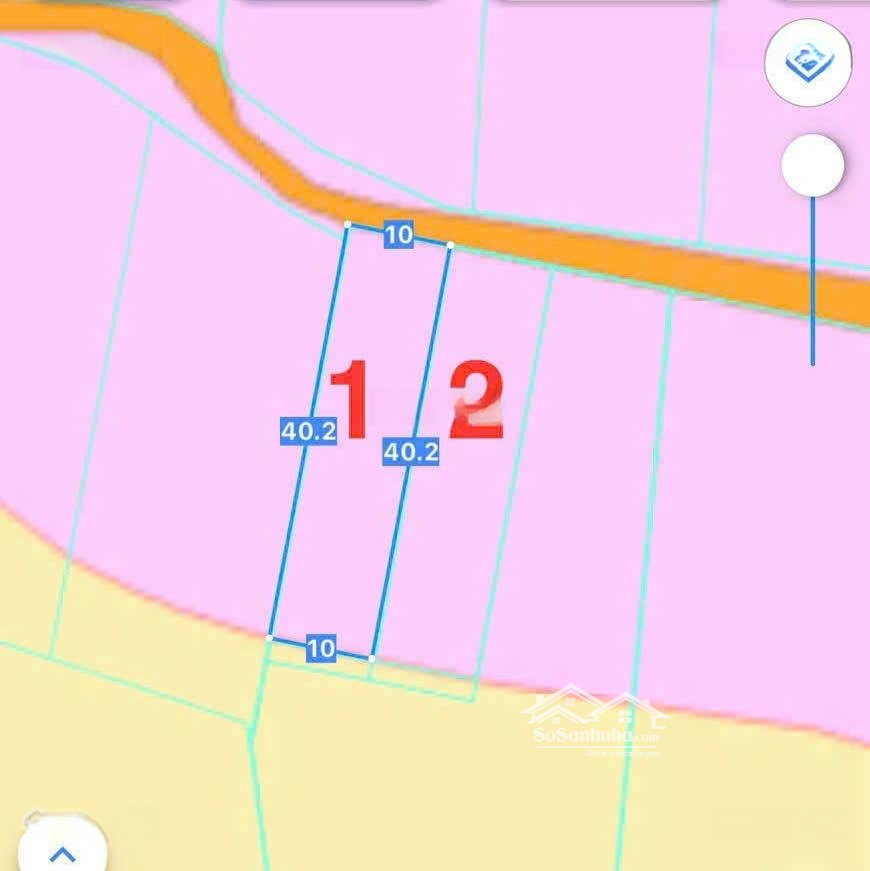
Task: Select the bottom 10 width label
Action: coord(319,648)
